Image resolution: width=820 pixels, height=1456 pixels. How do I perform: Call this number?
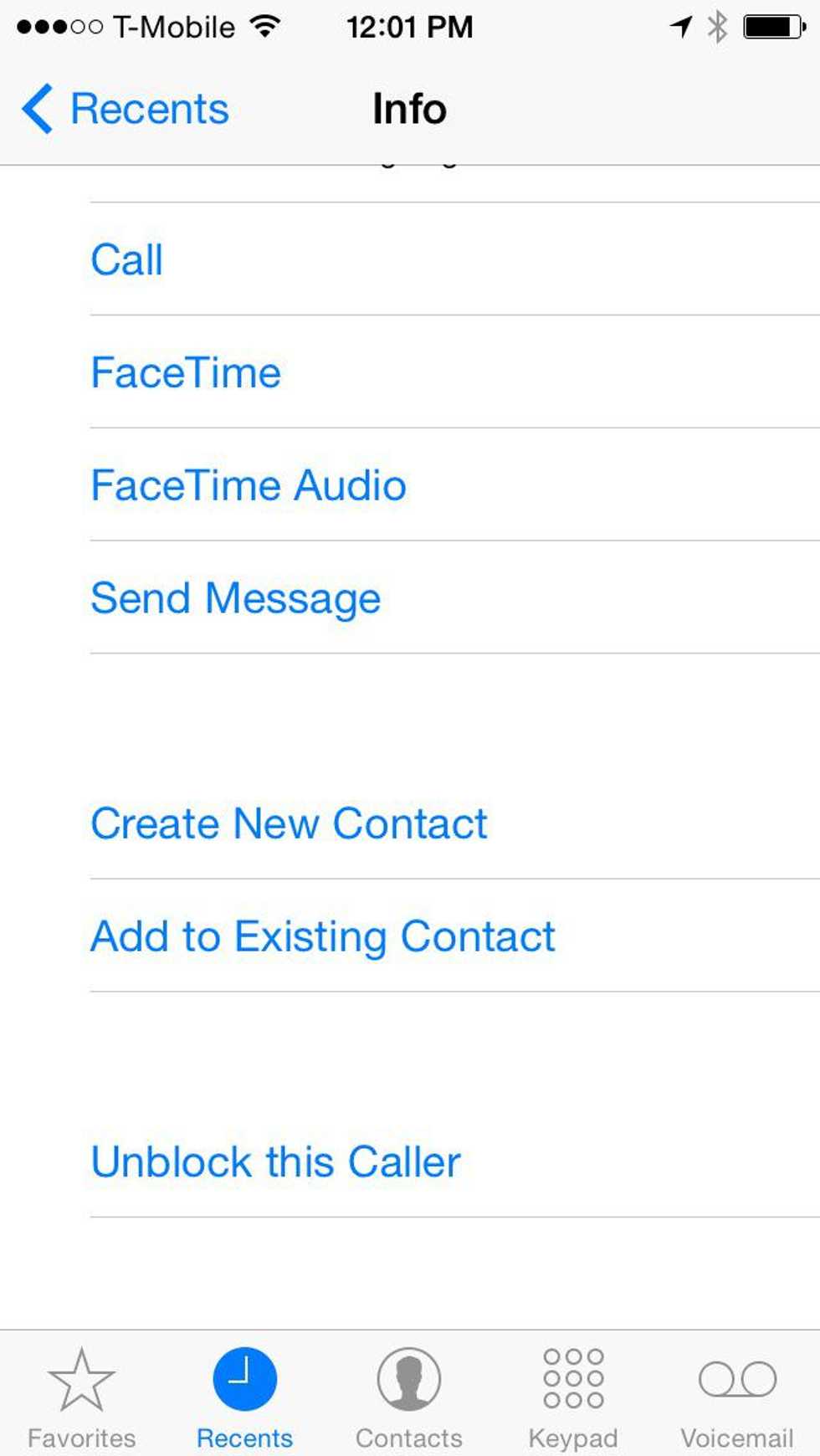pyautogui.click(x=127, y=259)
